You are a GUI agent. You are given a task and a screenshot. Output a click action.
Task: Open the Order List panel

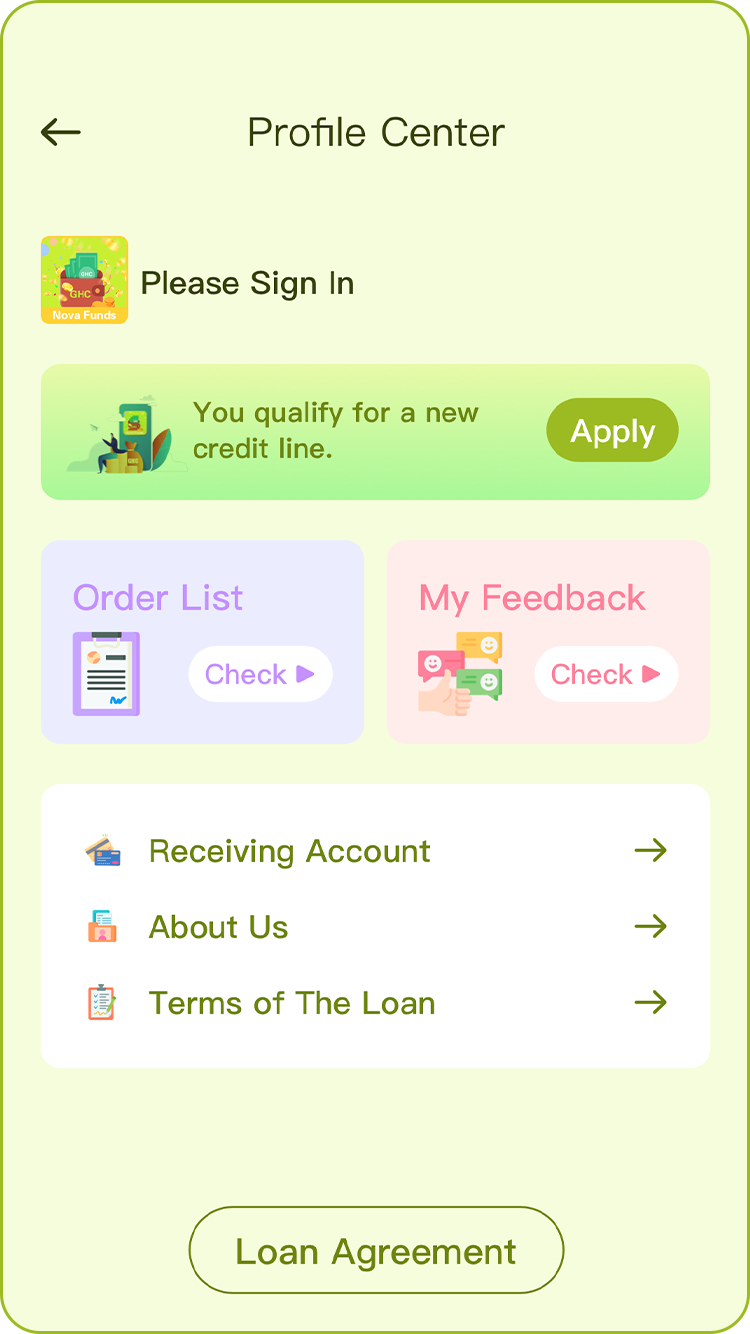click(x=202, y=641)
